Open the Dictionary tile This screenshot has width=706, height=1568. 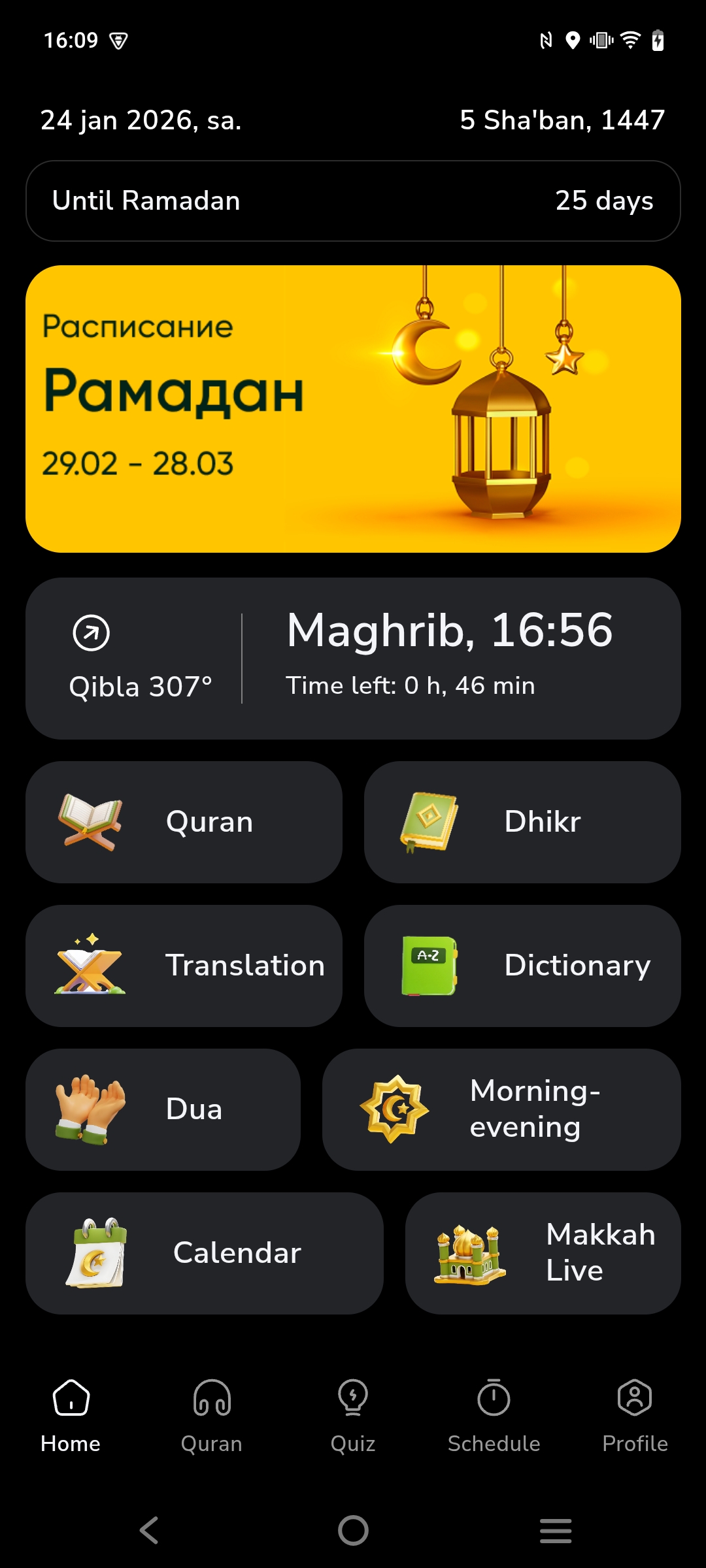pyautogui.click(x=522, y=966)
